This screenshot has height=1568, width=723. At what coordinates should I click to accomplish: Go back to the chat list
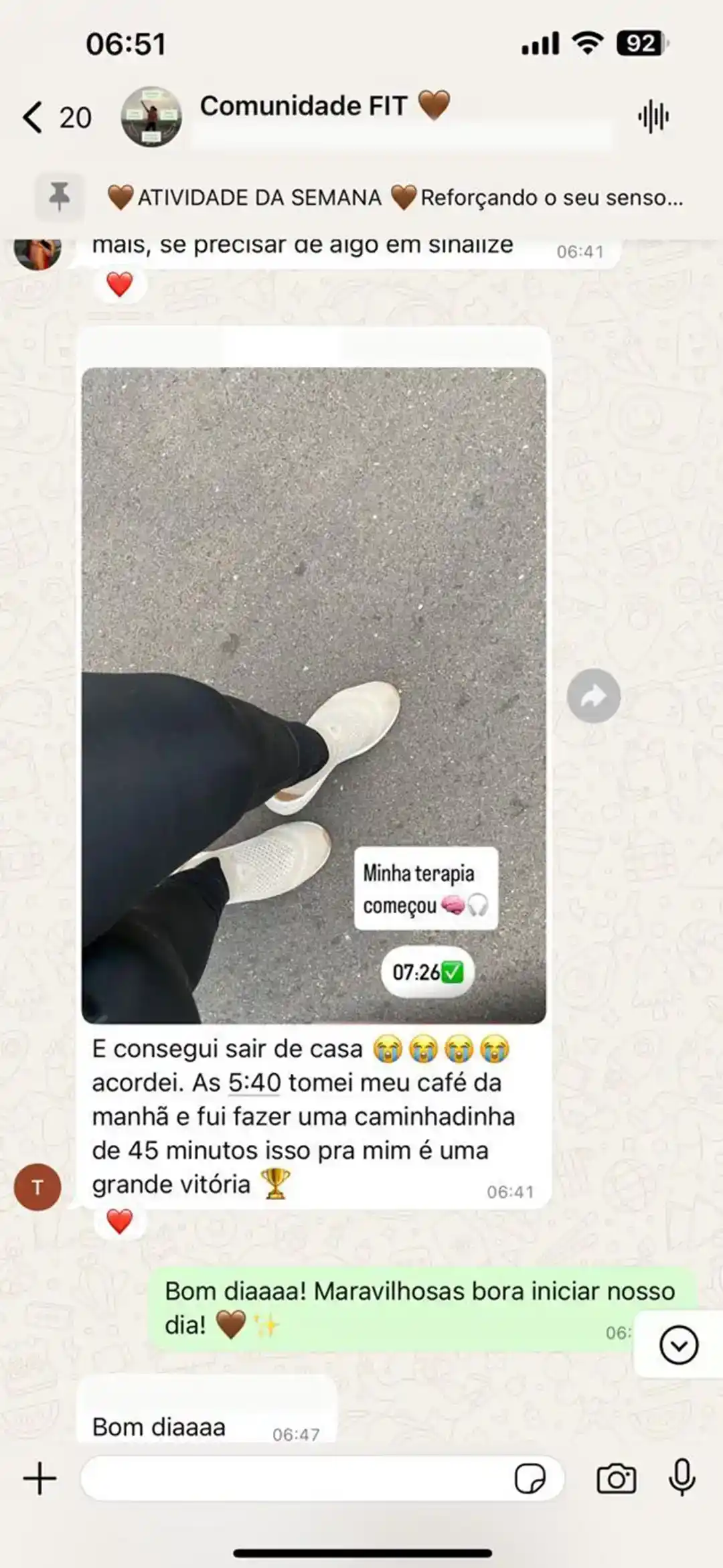point(33,117)
